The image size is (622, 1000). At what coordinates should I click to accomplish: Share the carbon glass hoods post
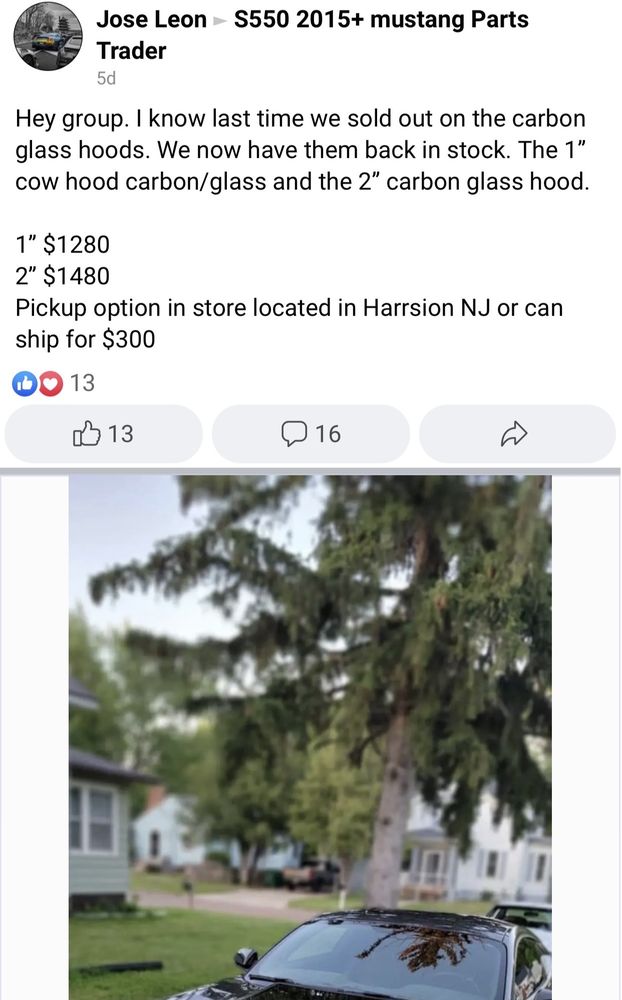516,433
